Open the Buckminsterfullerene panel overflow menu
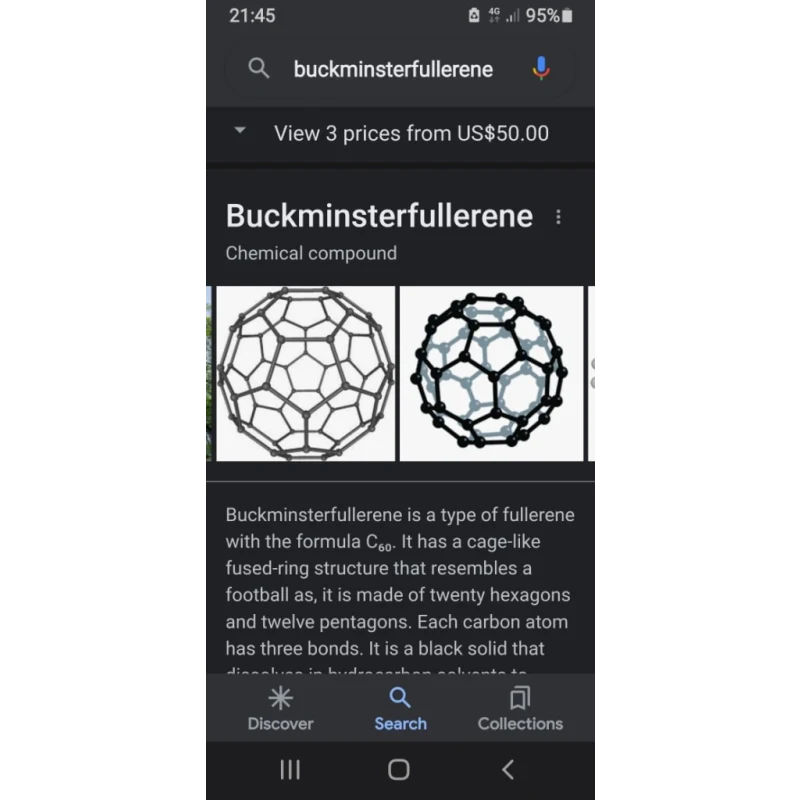The width and height of the screenshot is (800, 800). pos(558,217)
